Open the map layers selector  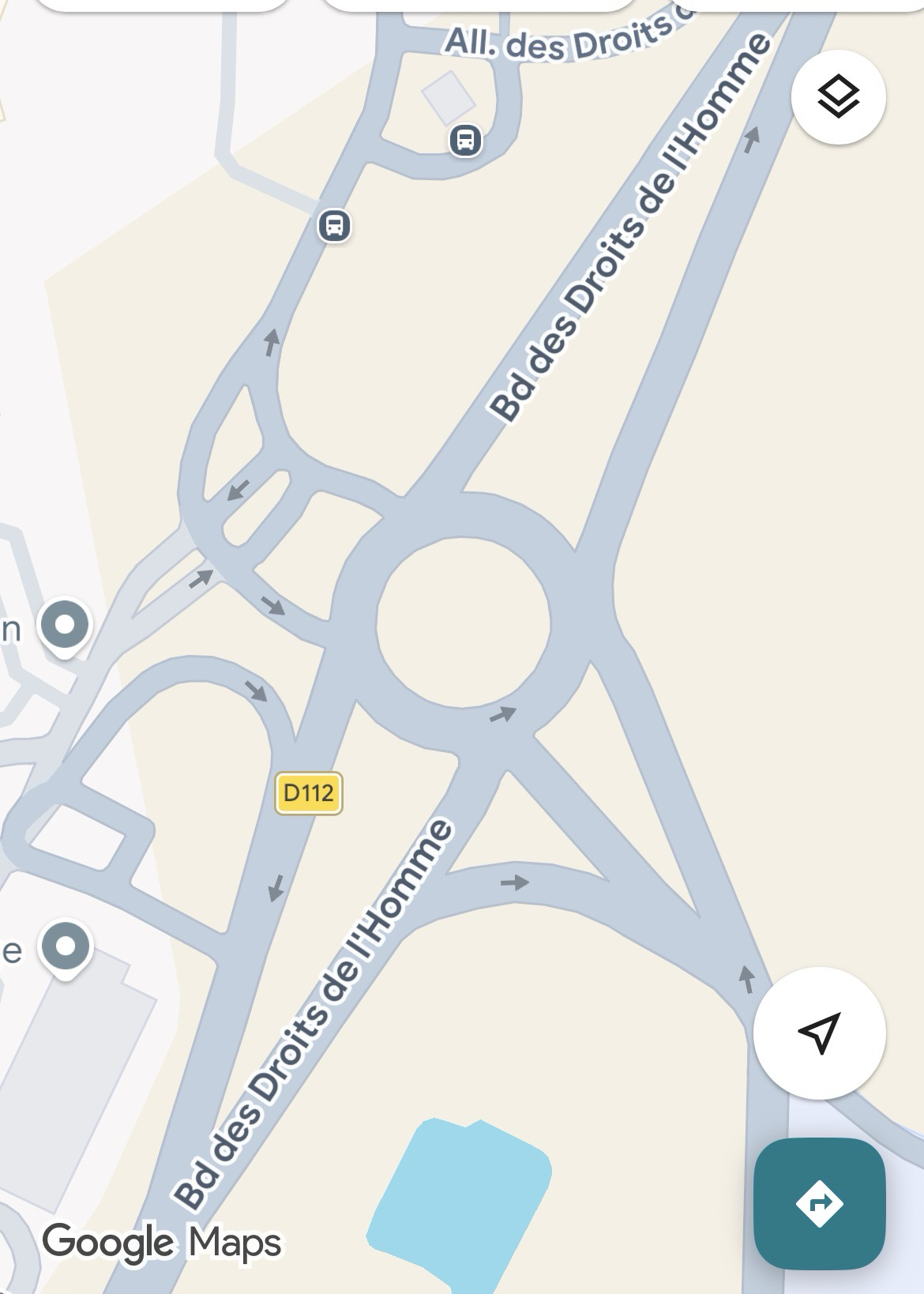(x=838, y=97)
